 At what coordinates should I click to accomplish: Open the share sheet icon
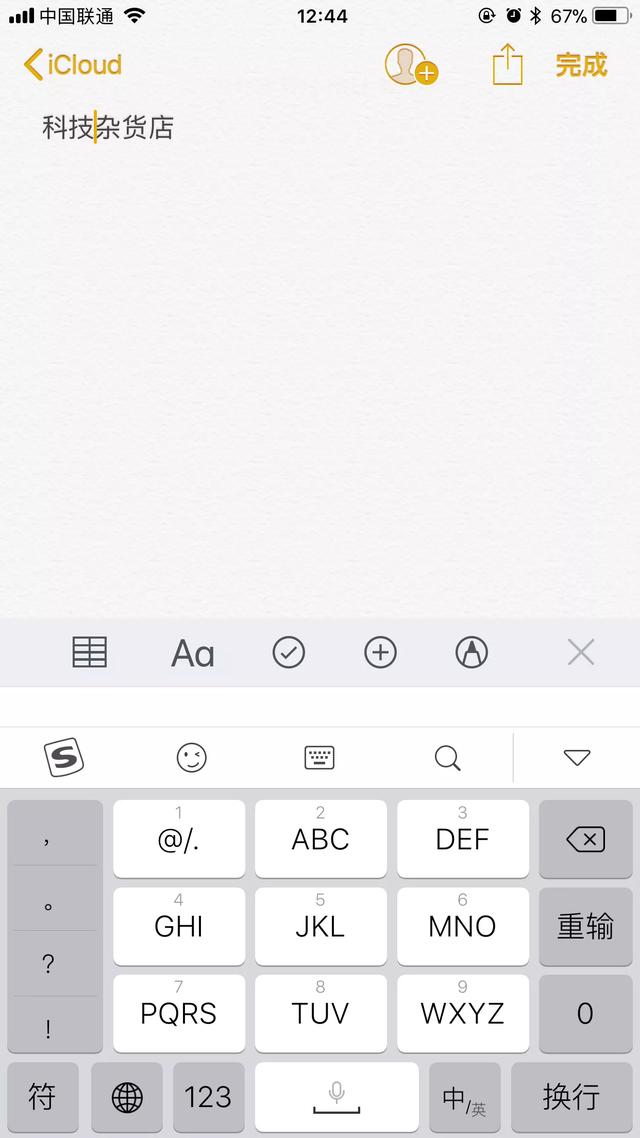point(508,65)
